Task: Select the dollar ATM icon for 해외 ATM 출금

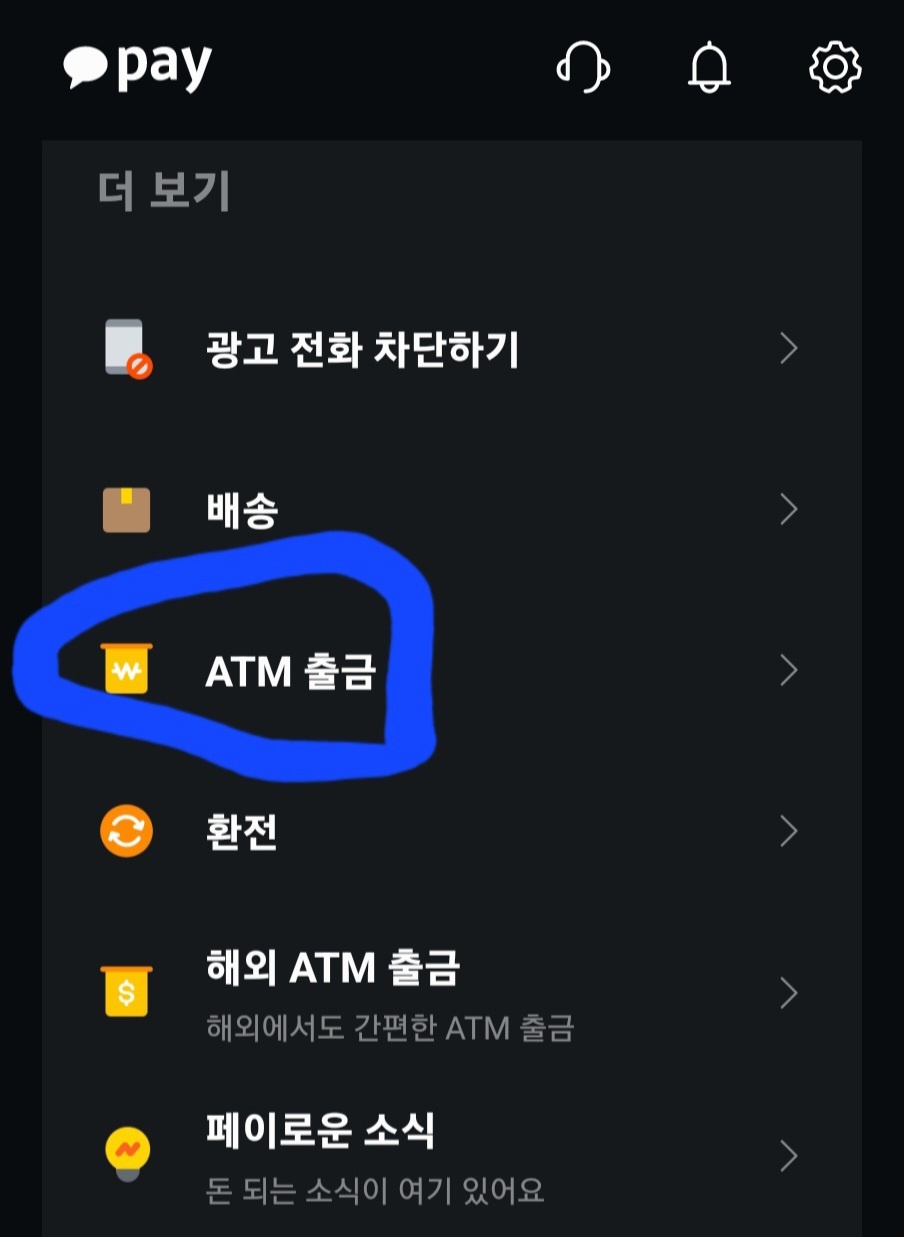Action: 126,993
